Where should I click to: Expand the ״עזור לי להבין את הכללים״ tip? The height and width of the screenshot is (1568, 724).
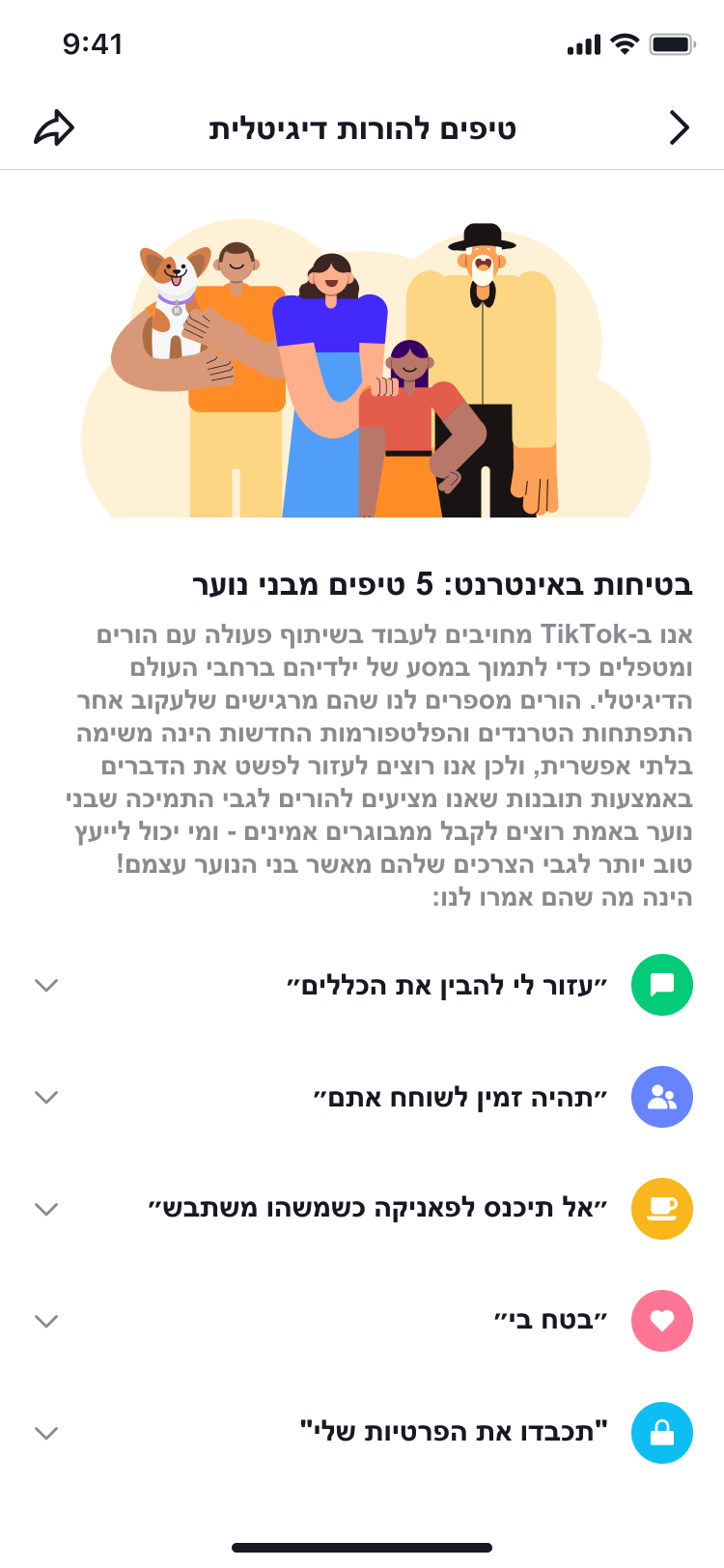pyautogui.click(x=46, y=985)
